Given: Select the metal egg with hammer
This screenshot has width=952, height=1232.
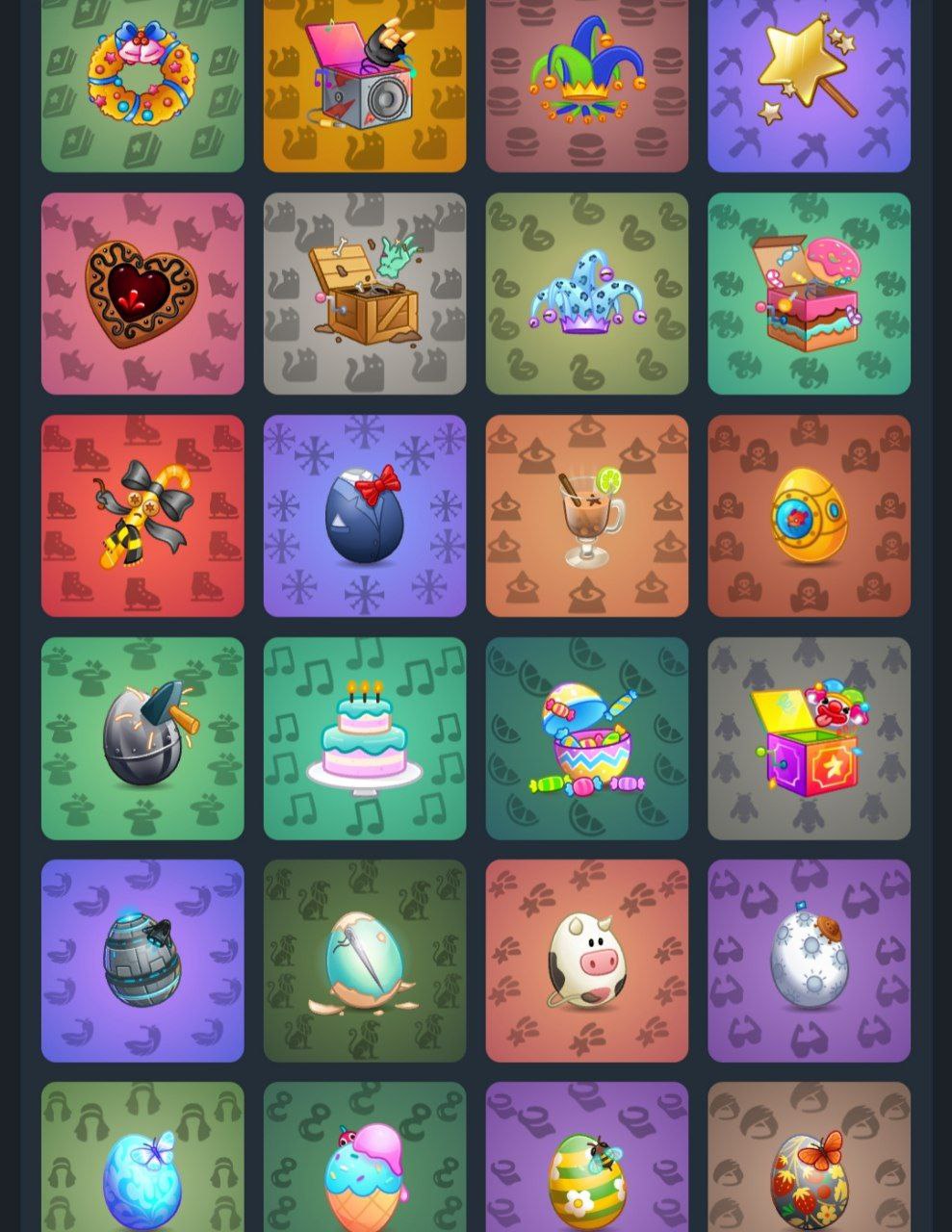Looking at the screenshot, I should click(142, 738).
